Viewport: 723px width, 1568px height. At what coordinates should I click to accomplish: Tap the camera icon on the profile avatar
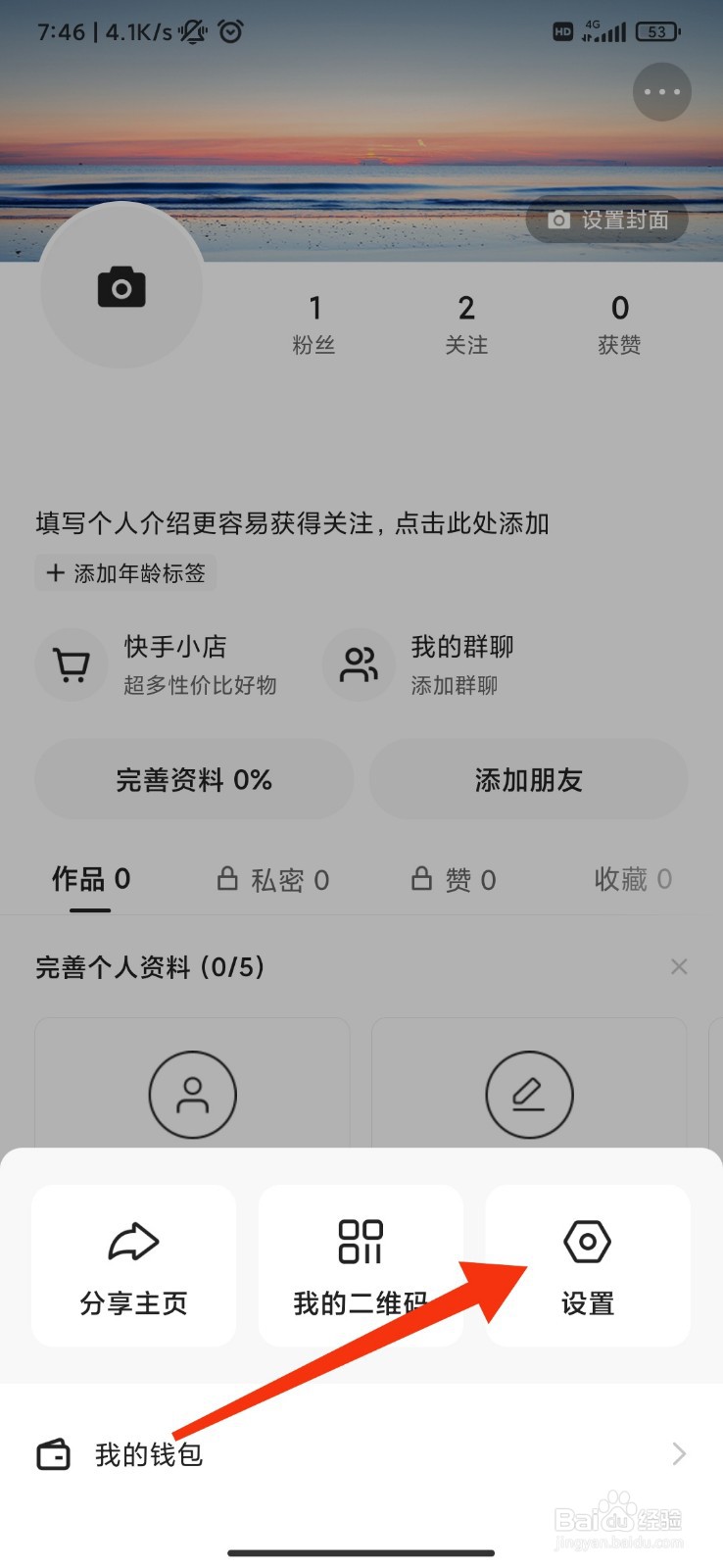[120, 285]
